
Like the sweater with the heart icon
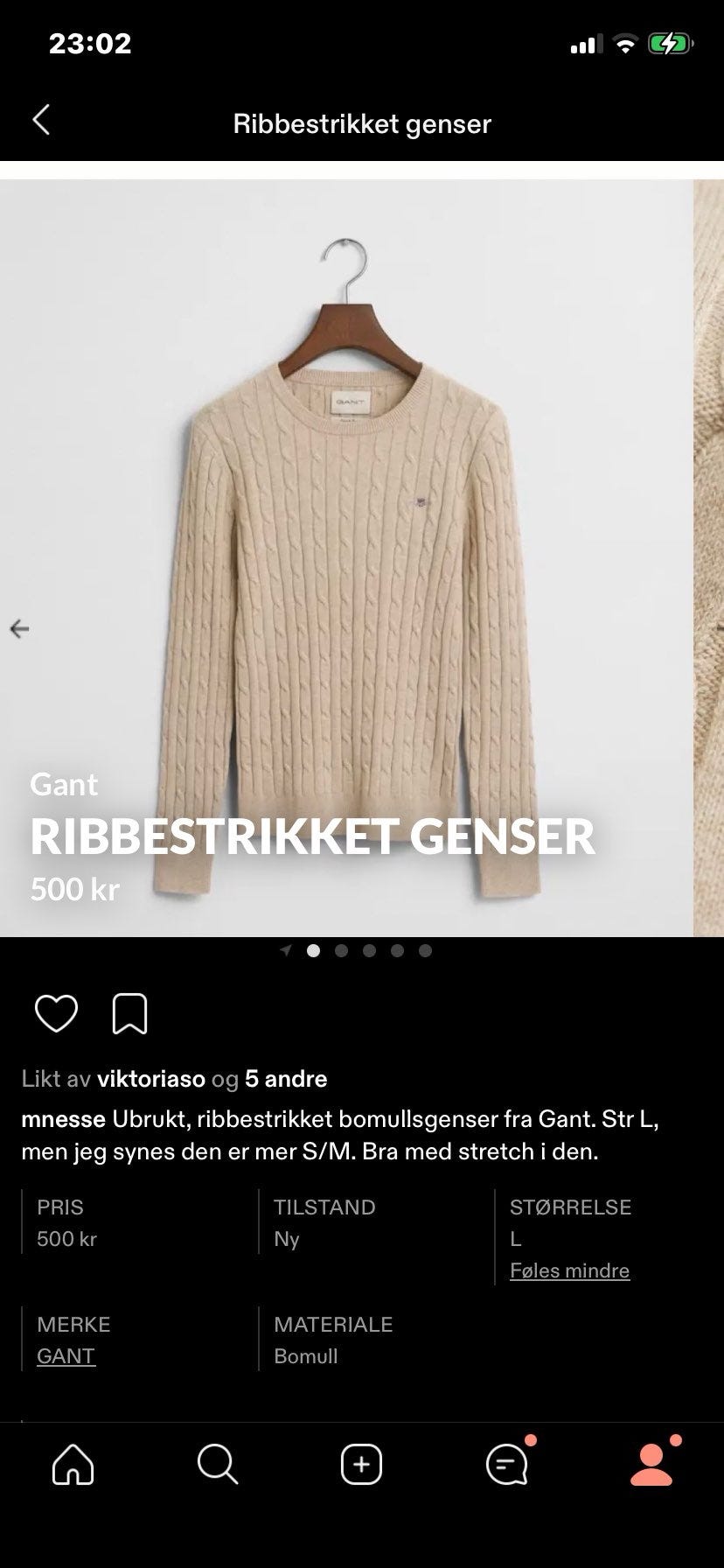tap(56, 1013)
